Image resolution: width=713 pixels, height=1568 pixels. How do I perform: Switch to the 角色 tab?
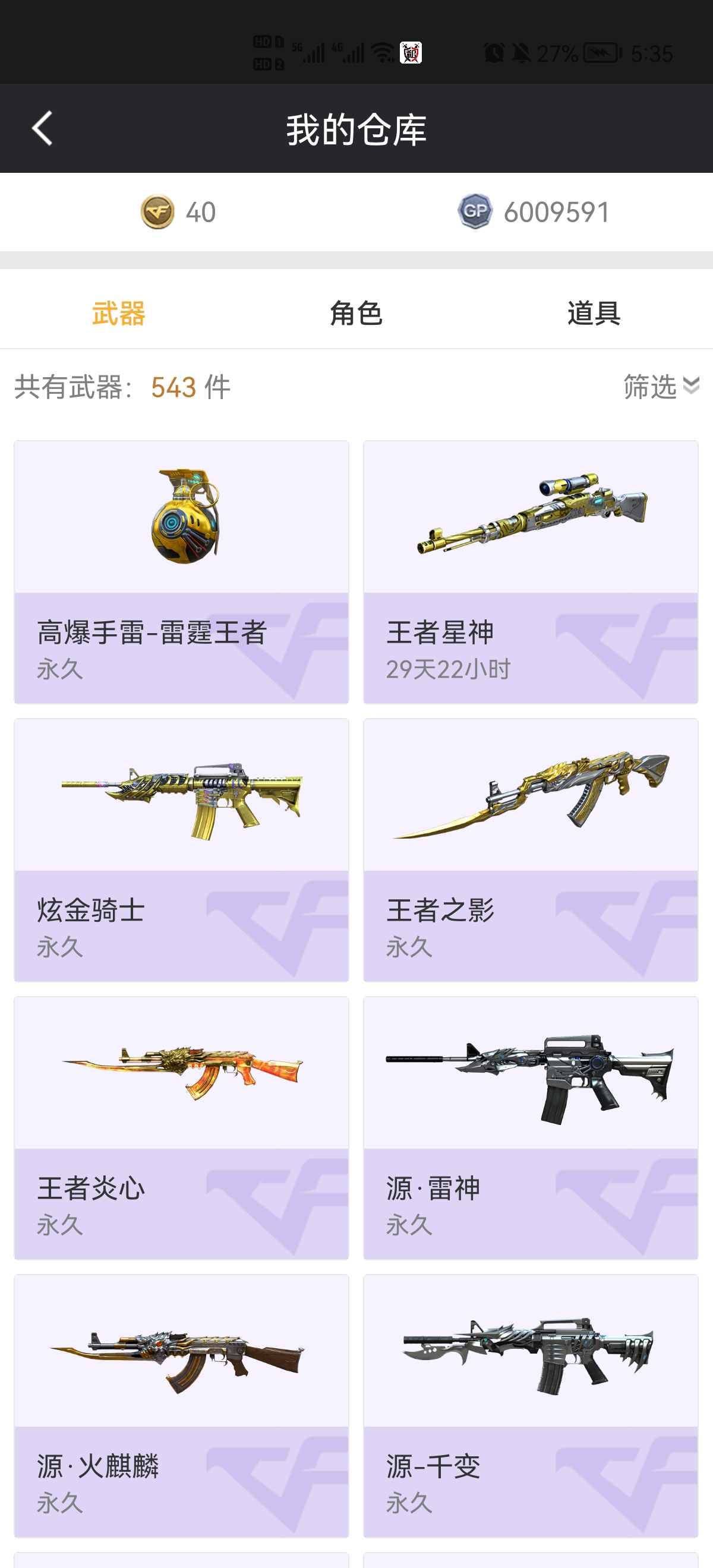click(356, 313)
